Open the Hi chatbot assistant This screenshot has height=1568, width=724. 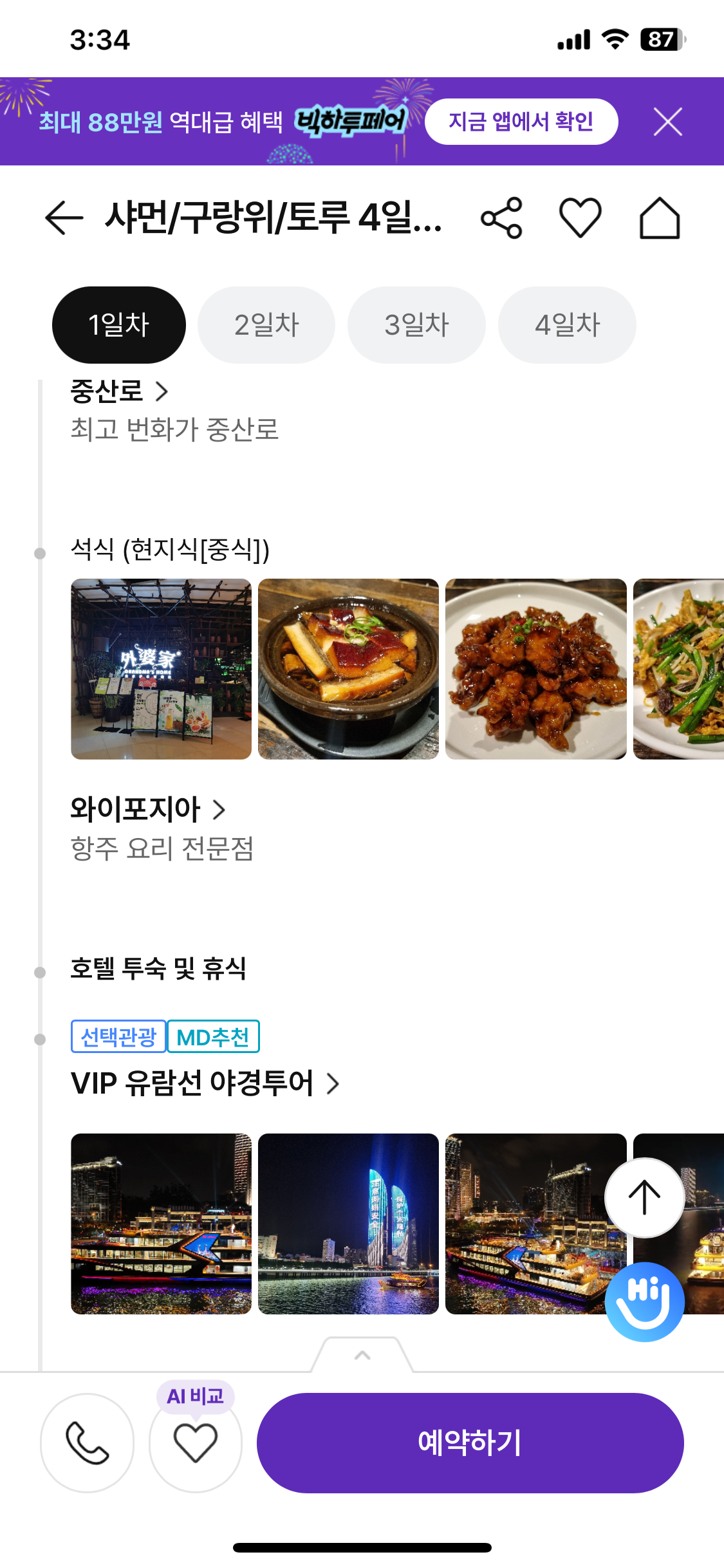click(x=644, y=1302)
